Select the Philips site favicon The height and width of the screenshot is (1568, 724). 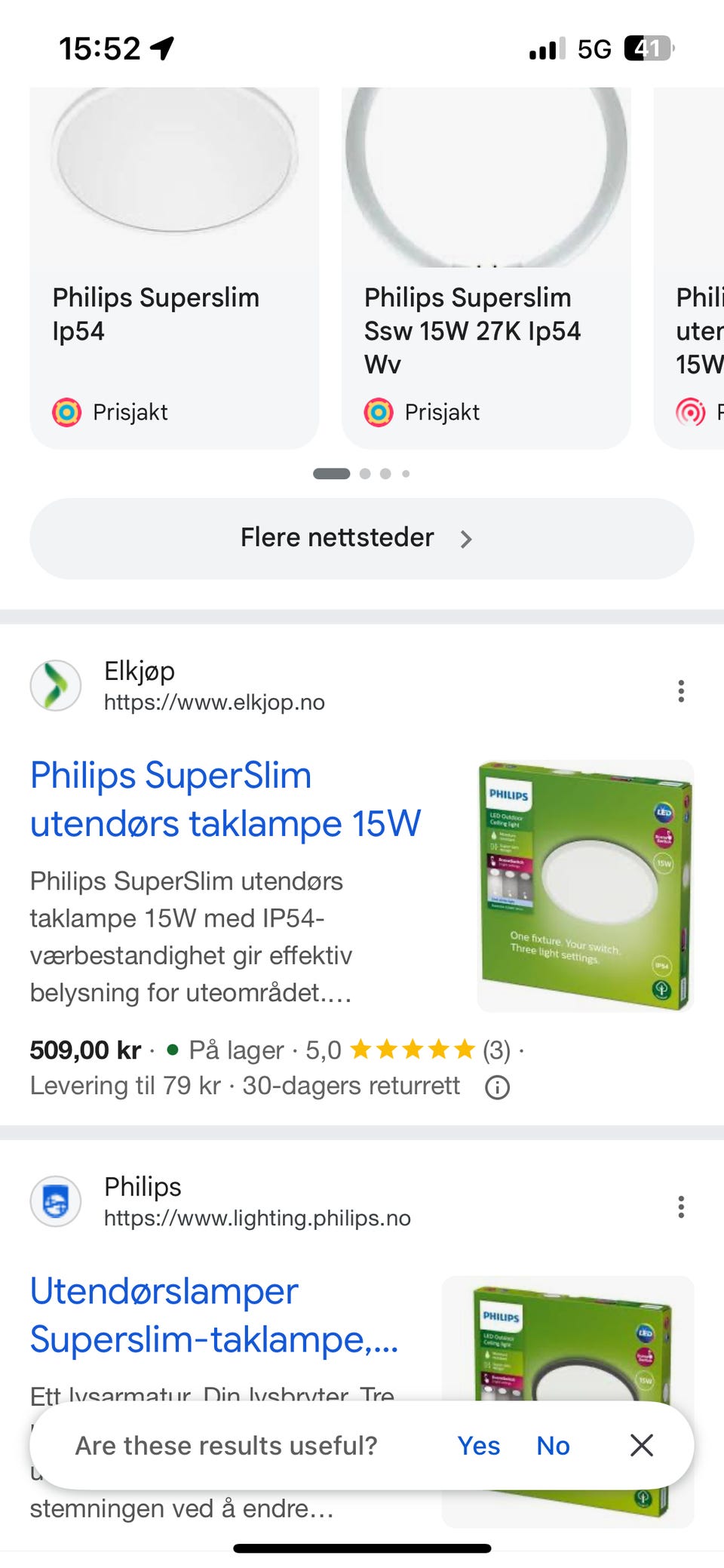pyautogui.click(x=56, y=1202)
